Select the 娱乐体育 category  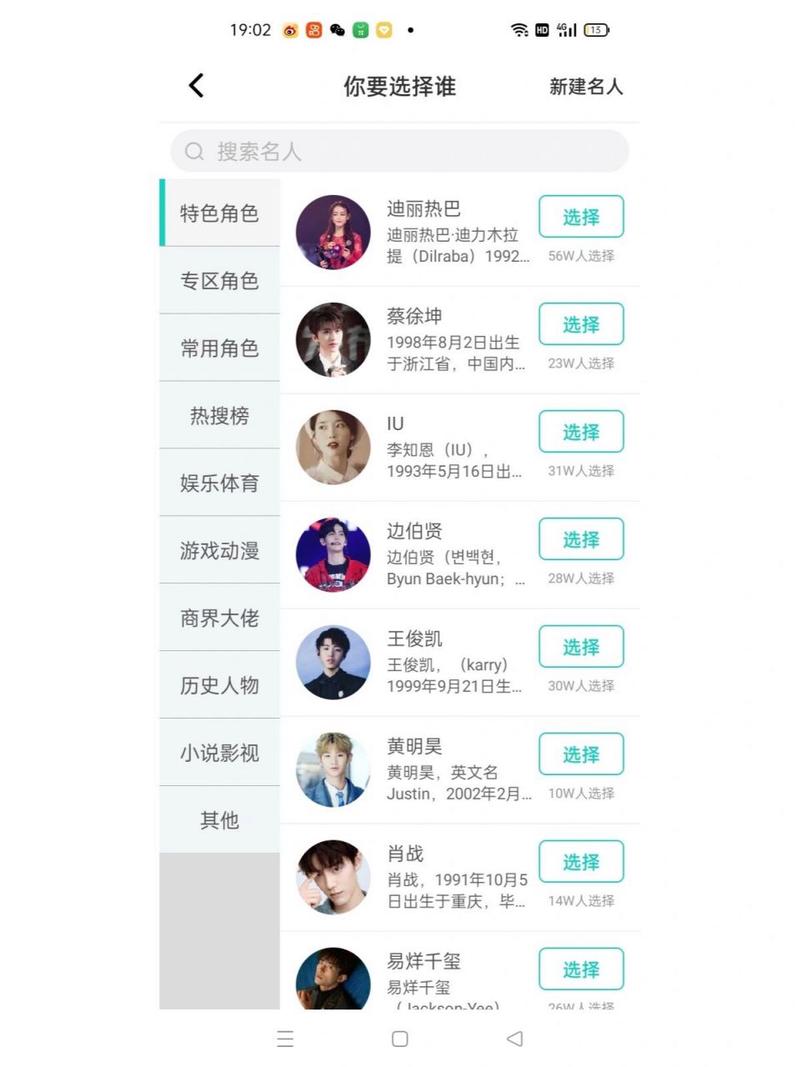tap(220, 483)
